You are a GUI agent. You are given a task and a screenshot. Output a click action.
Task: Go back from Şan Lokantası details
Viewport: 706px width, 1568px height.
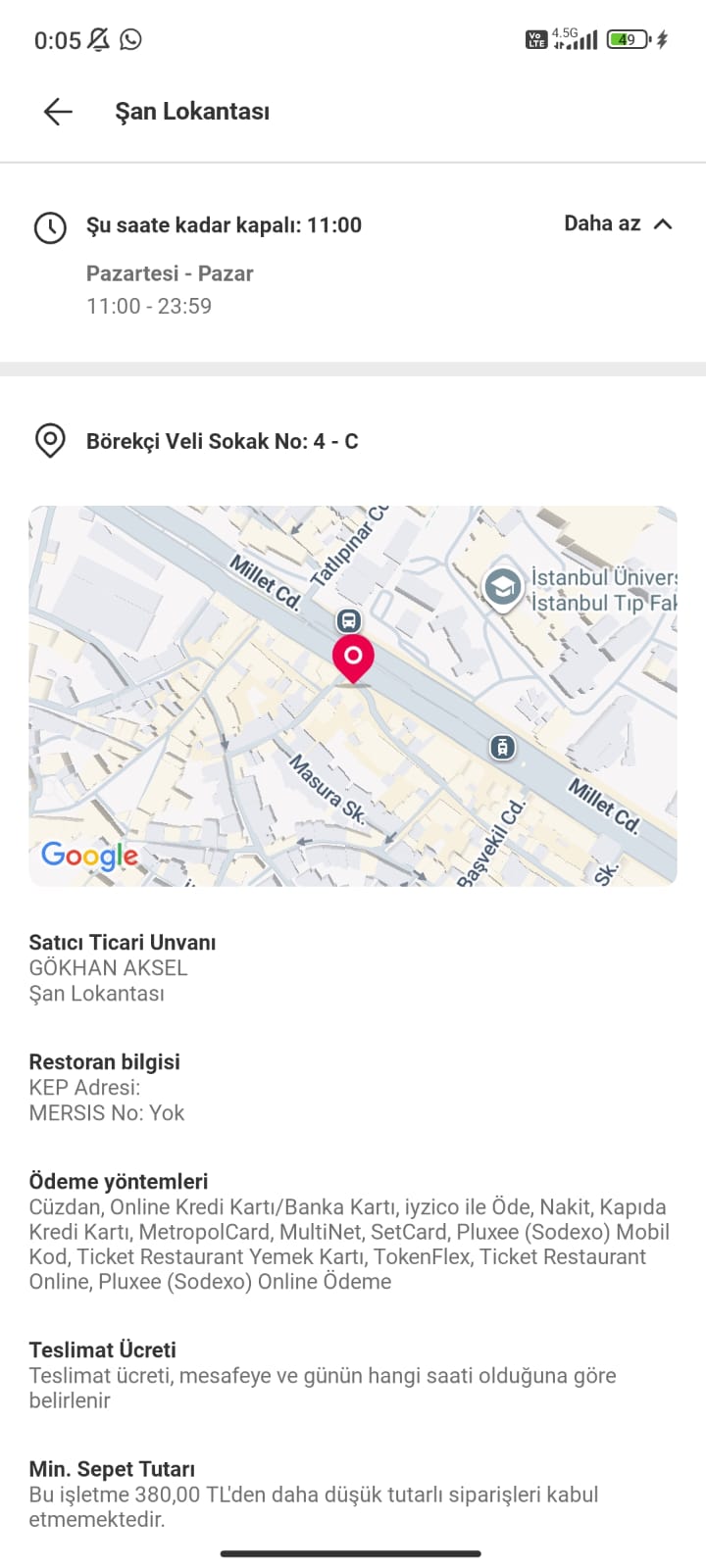coord(58,112)
